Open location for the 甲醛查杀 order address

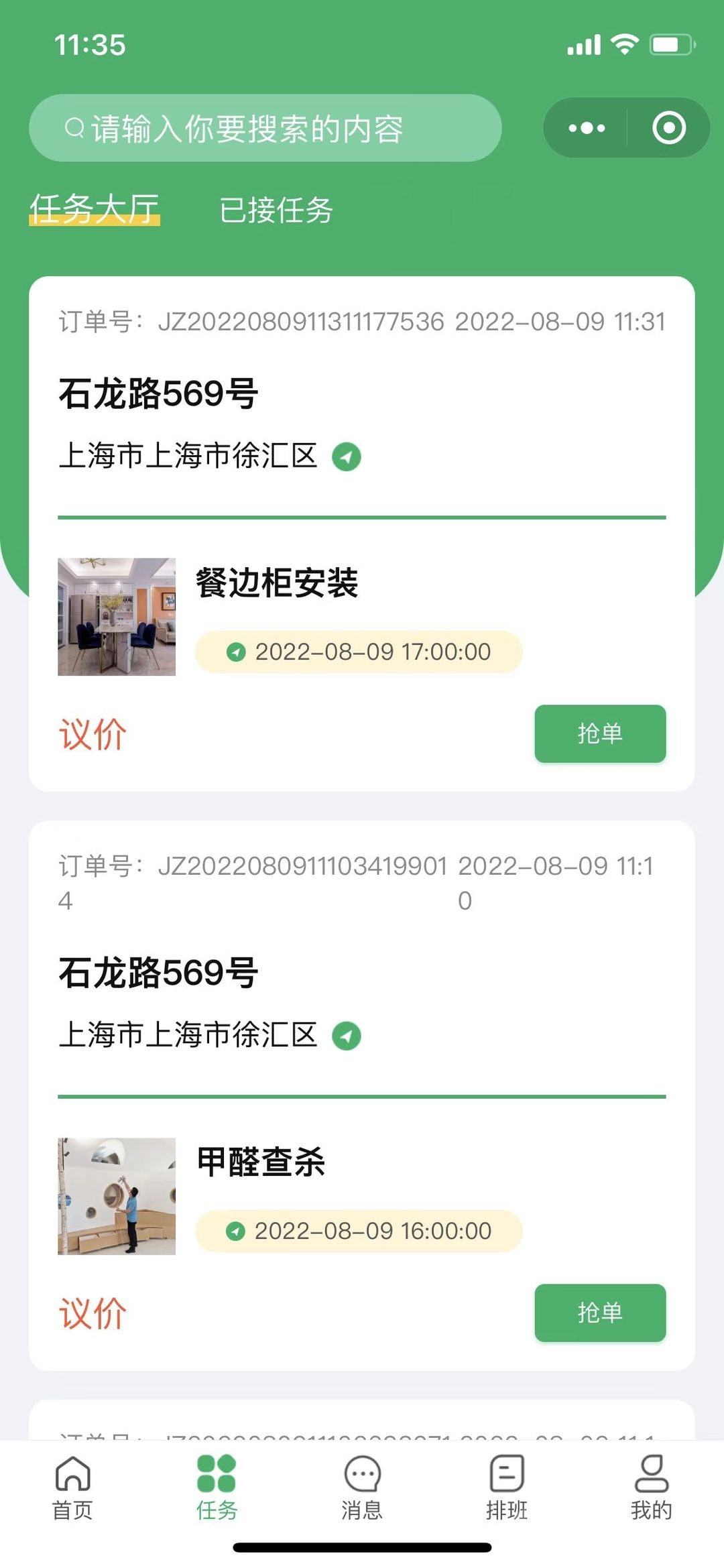pos(347,1036)
